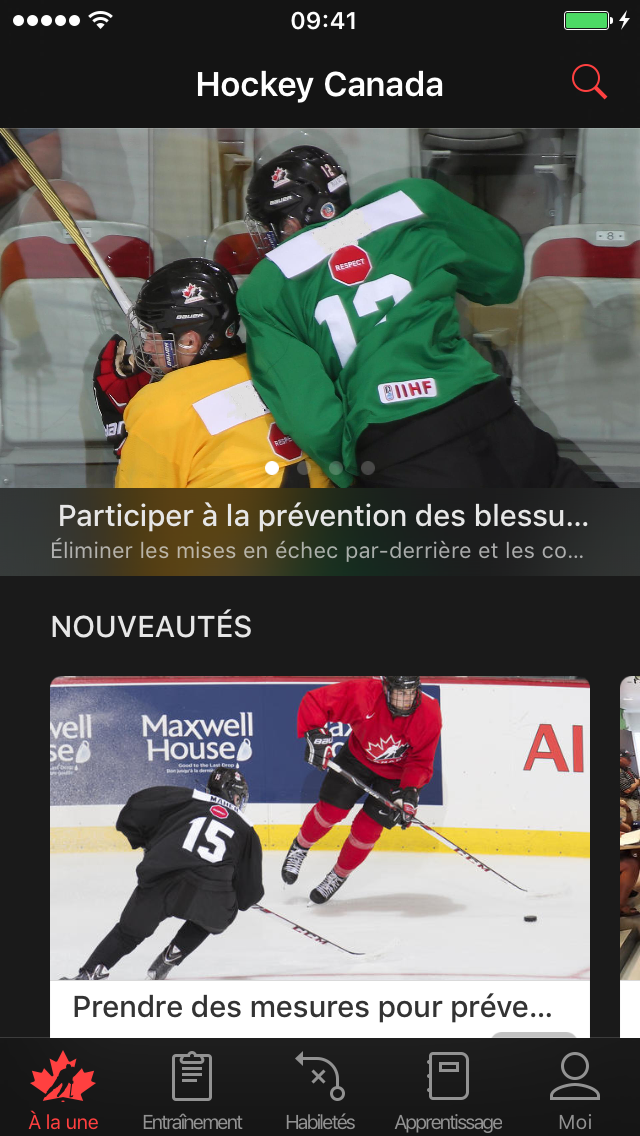This screenshot has width=640, height=1136.
Task: Select the À la une tab
Action: point(63,1088)
